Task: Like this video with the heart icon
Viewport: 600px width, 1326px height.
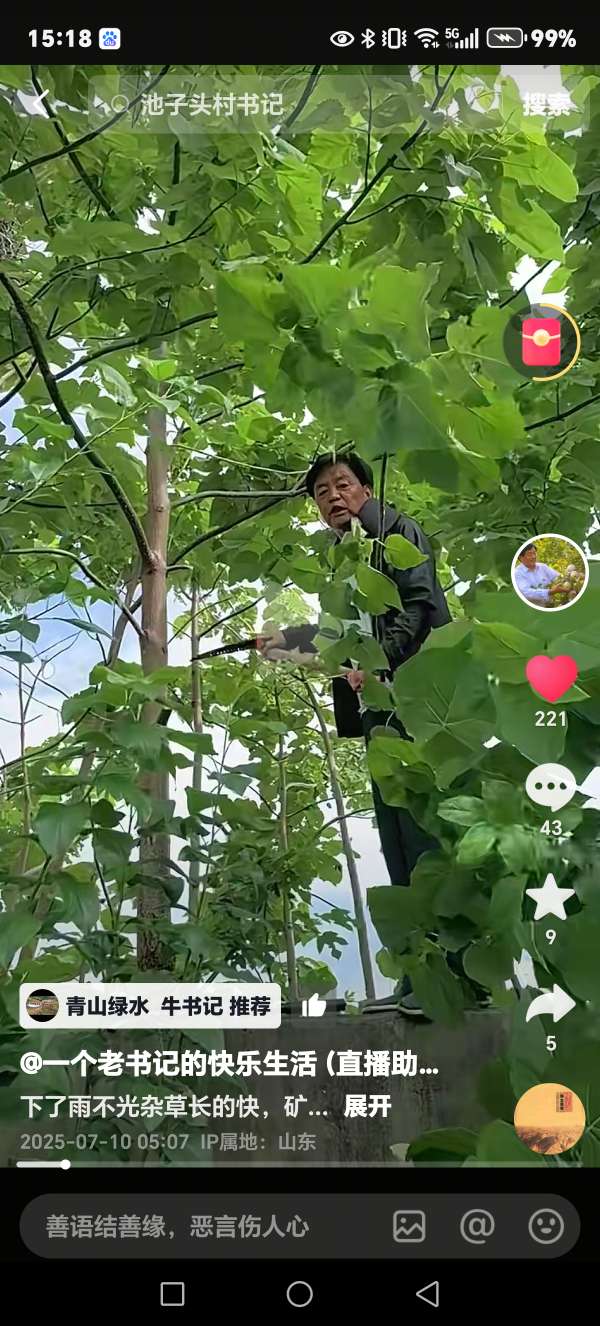Action: [x=551, y=679]
